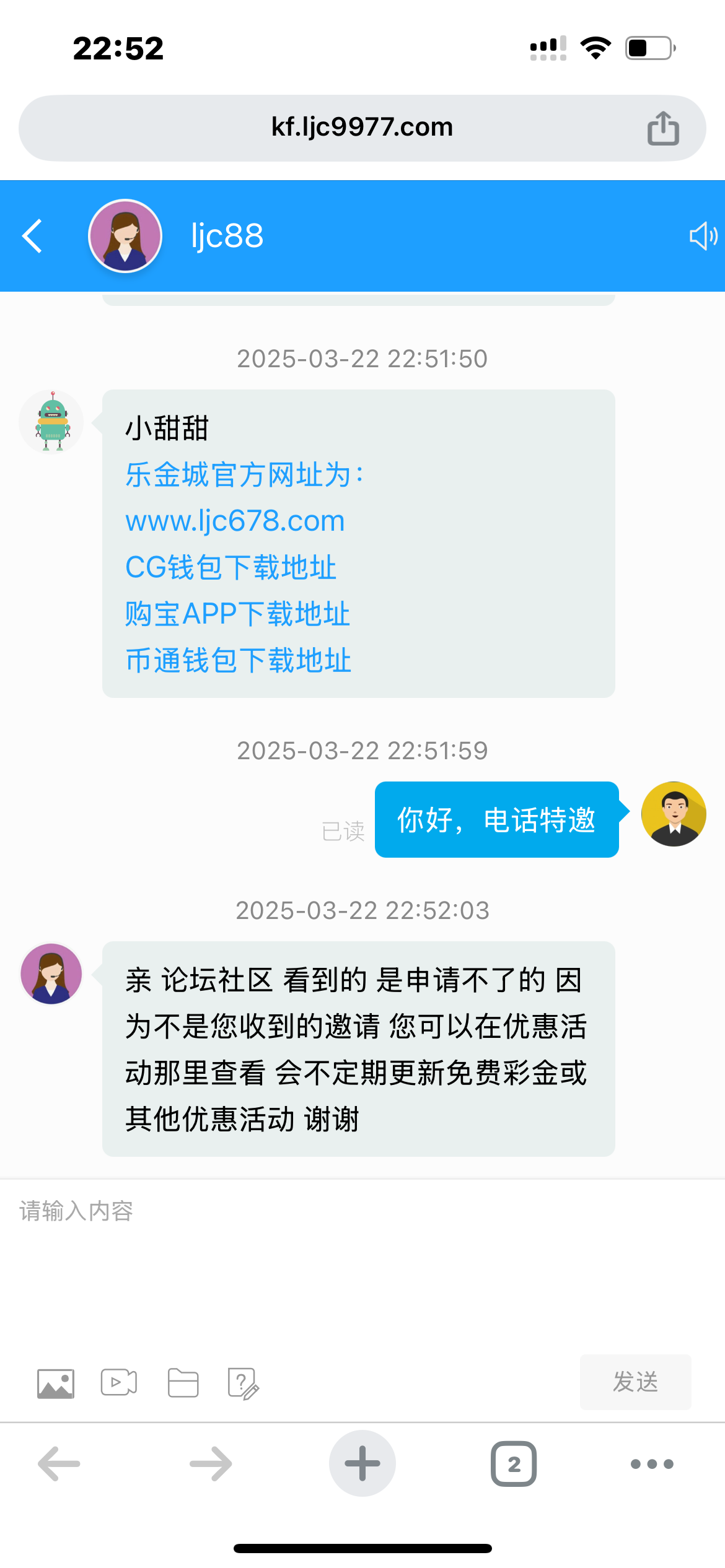Navigate forward in the browser

coord(211,1464)
